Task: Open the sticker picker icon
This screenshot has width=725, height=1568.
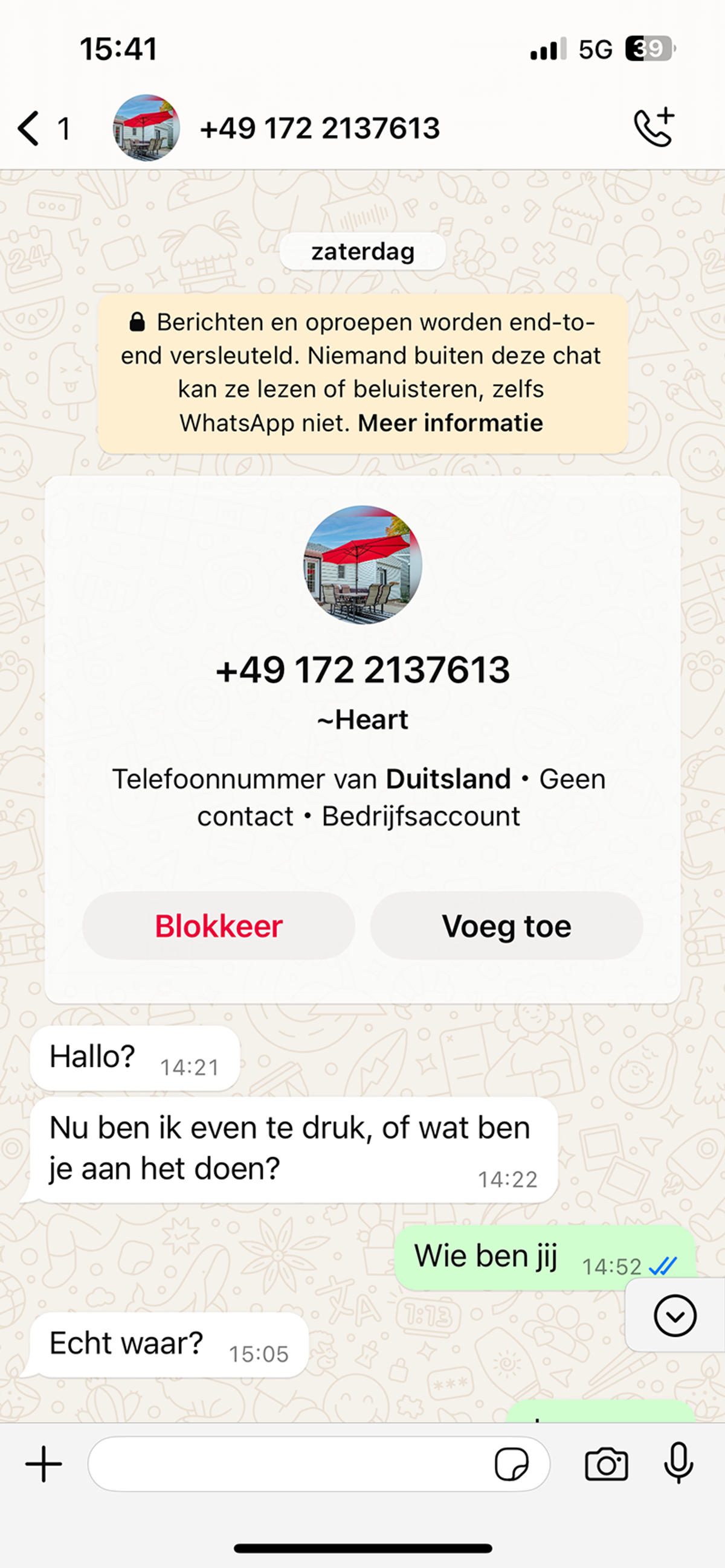Action: coord(511,1464)
